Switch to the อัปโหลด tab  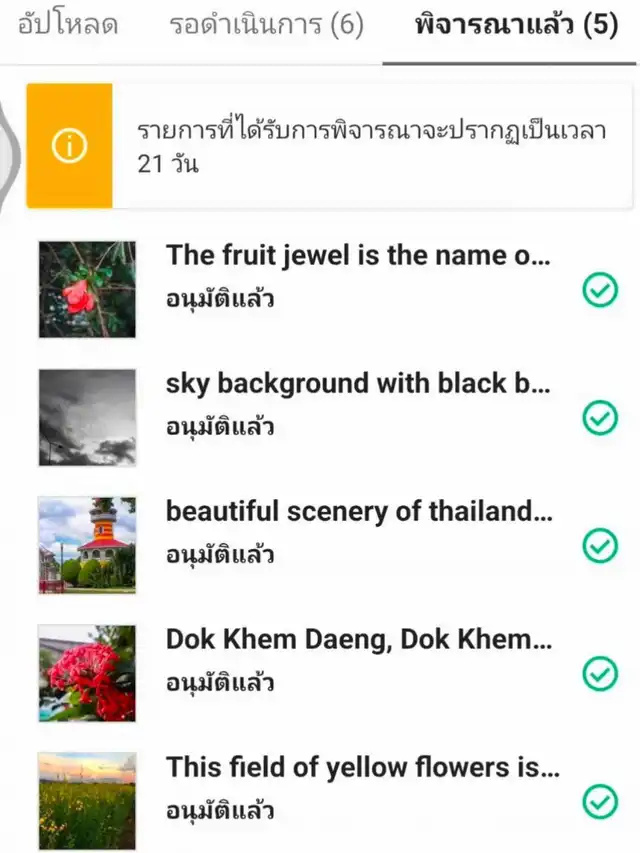67,25
